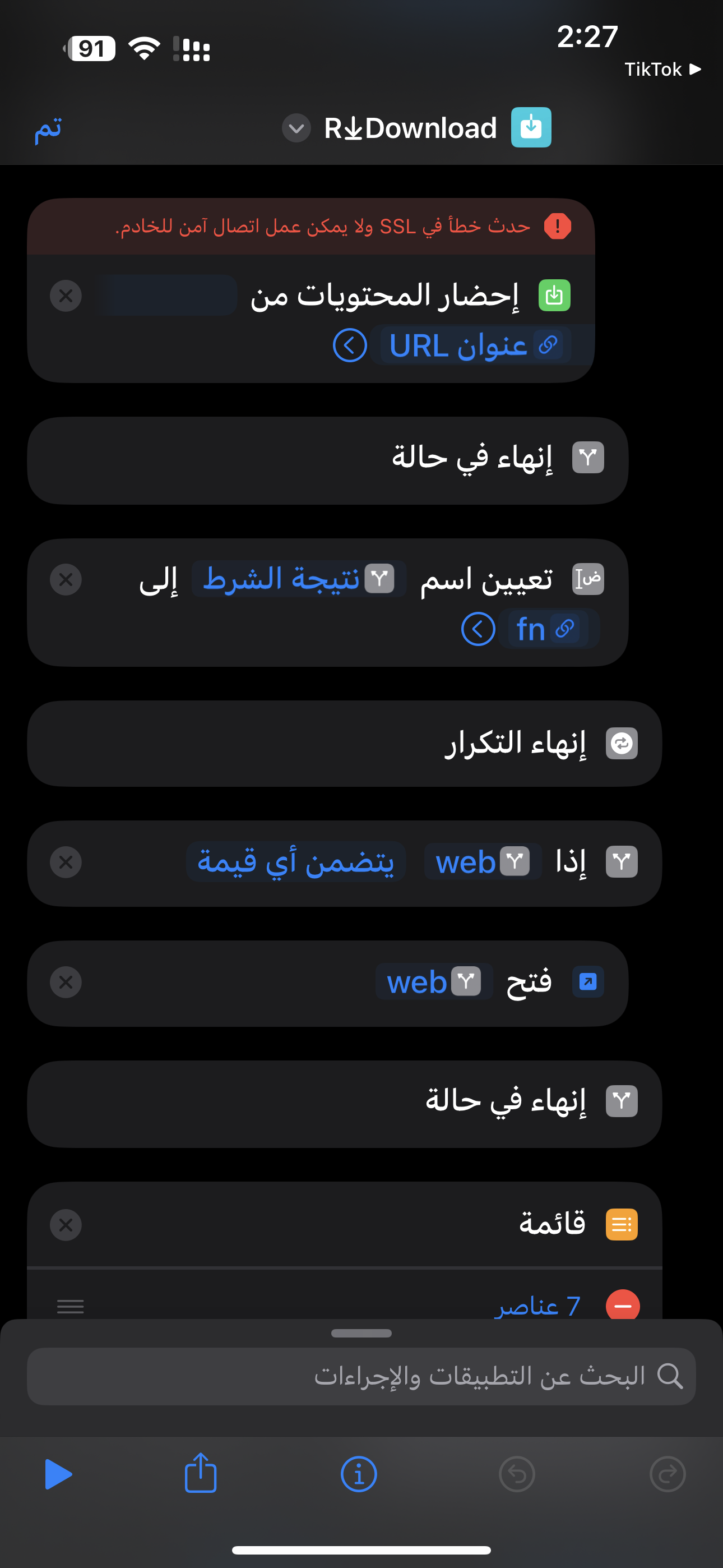723x1568 pixels.
Task: Open the R↓Download title dropdown chevron
Action: coord(296,128)
